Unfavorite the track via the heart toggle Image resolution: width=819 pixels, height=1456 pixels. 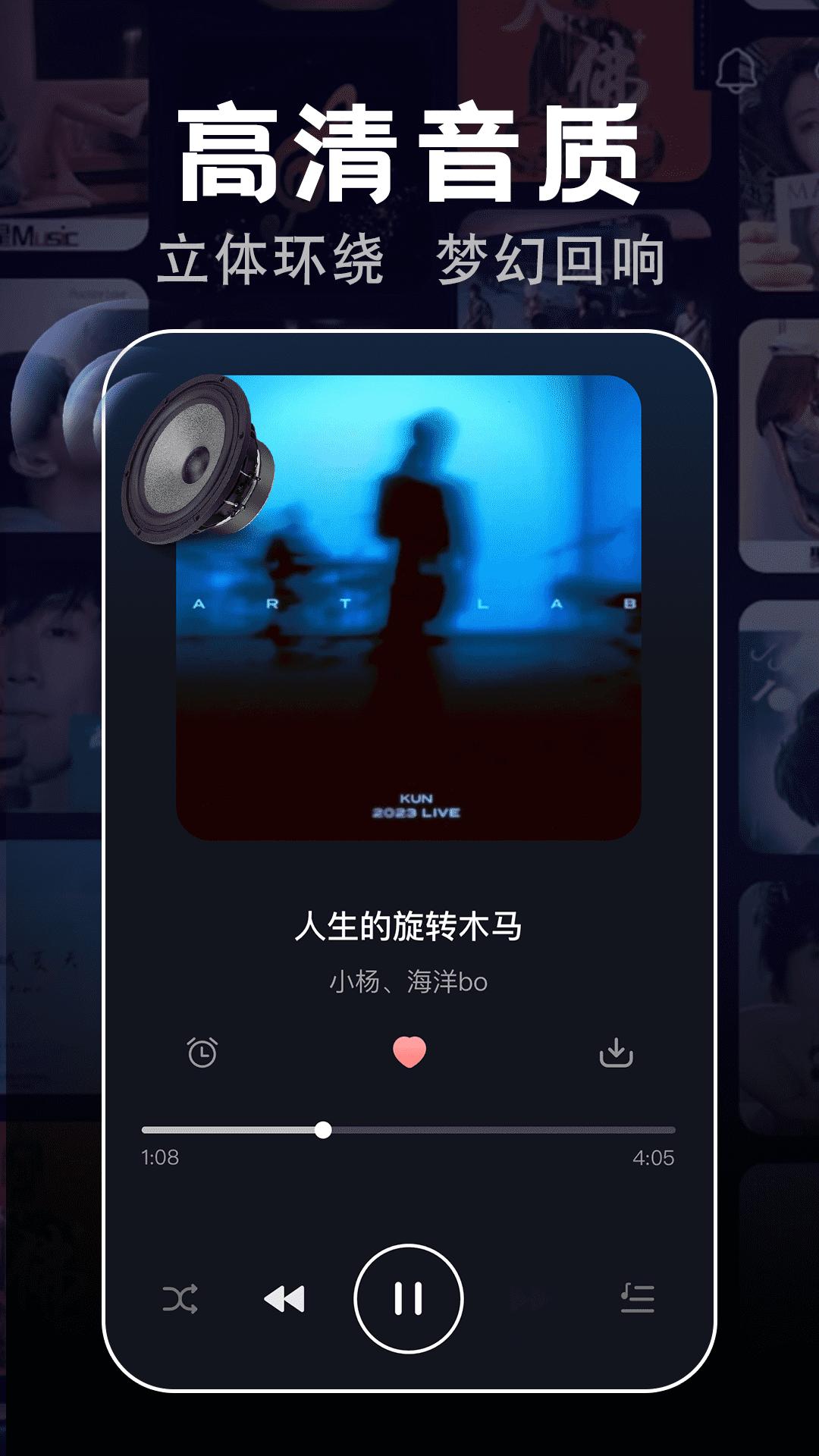(x=409, y=1050)
